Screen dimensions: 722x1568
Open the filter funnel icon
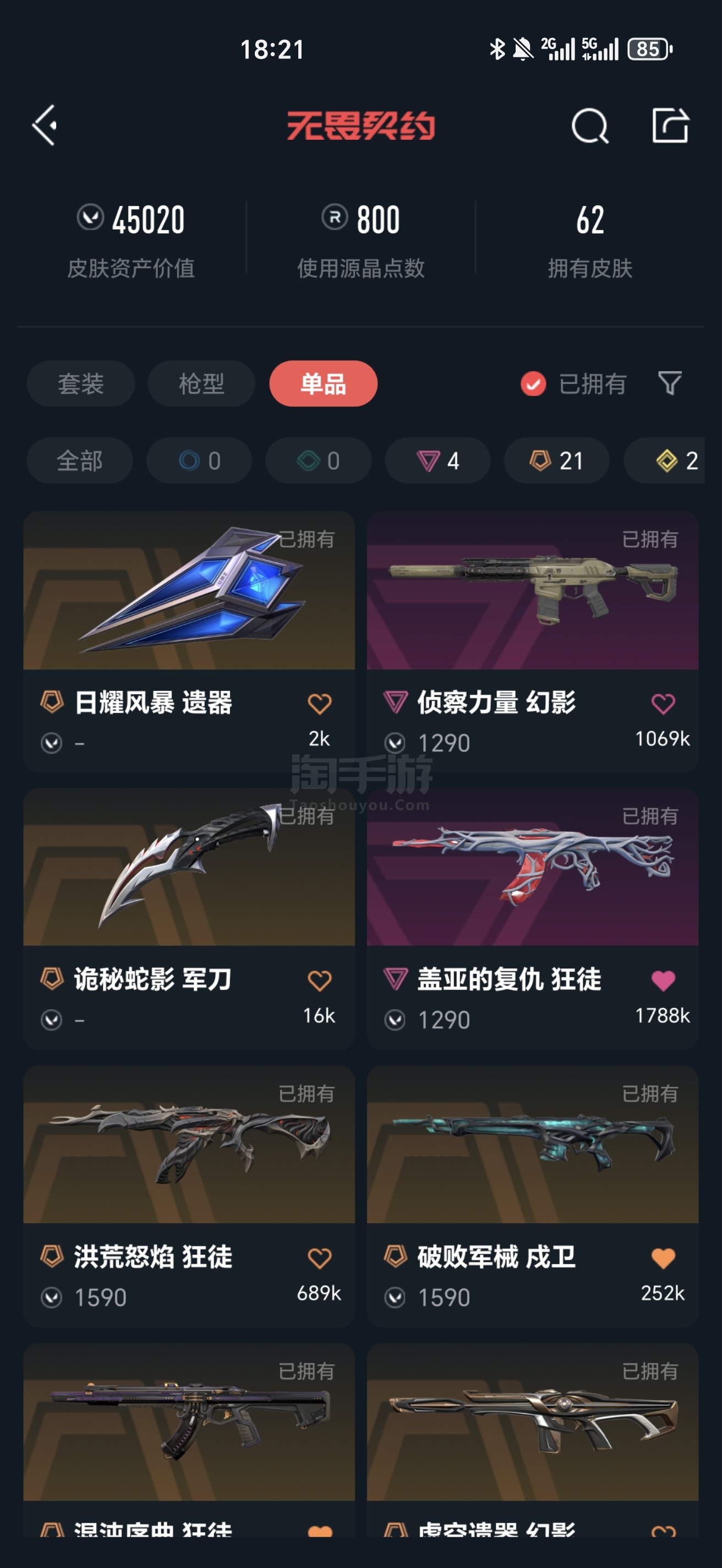[670, 383]
